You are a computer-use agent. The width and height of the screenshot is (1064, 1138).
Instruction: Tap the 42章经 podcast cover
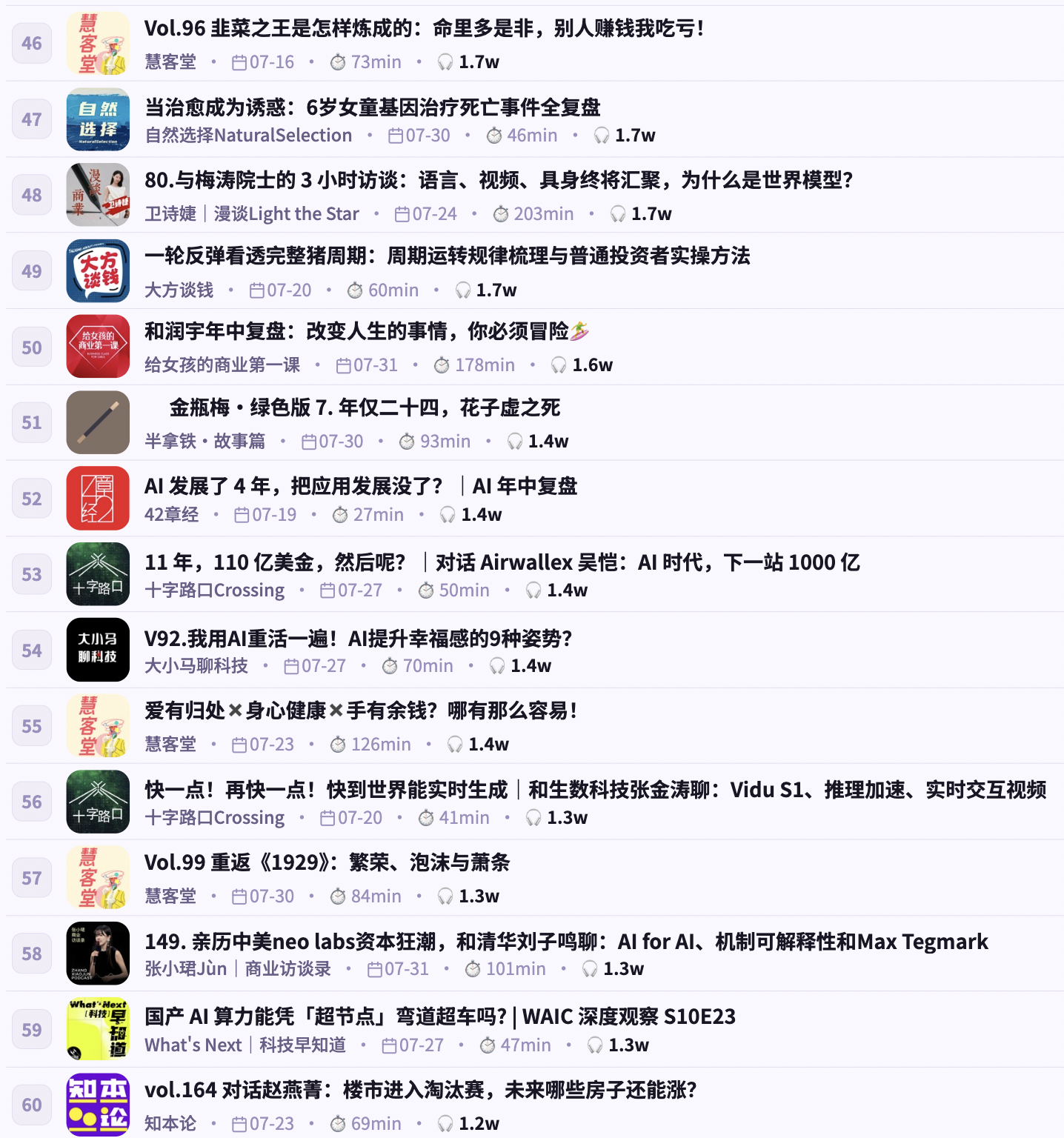coord(98,499)
